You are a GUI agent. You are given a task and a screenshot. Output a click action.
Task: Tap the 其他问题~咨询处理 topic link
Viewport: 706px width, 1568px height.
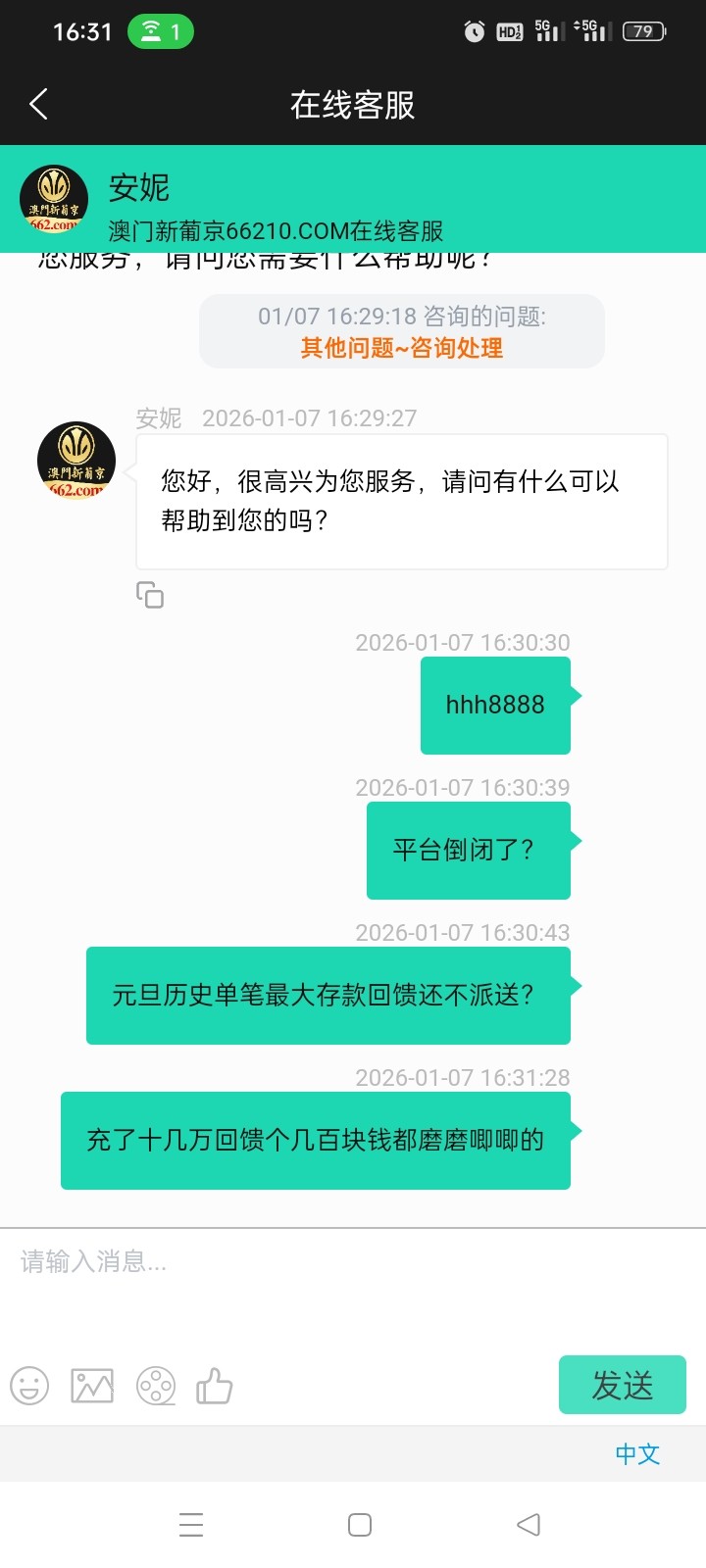(x=402, y=348)
